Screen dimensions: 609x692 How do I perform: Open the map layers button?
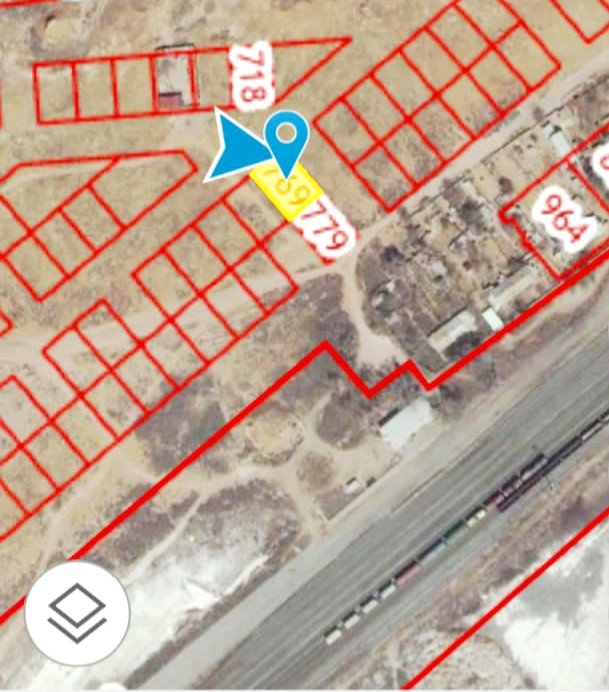coord(77,611)
